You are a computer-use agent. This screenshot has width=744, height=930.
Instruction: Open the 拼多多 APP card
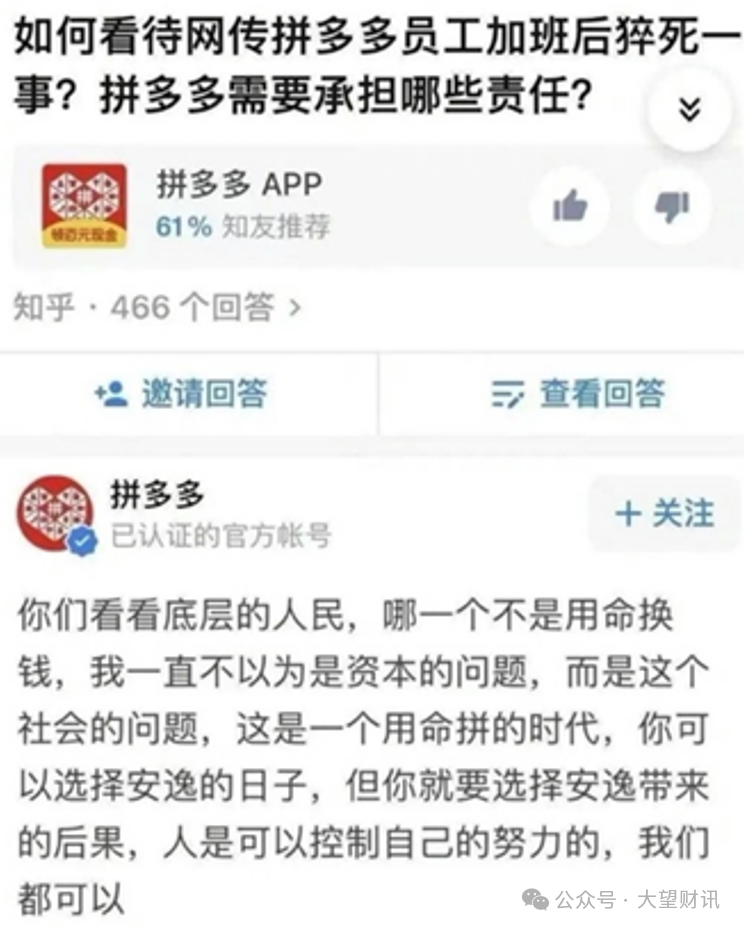point(240,205)
